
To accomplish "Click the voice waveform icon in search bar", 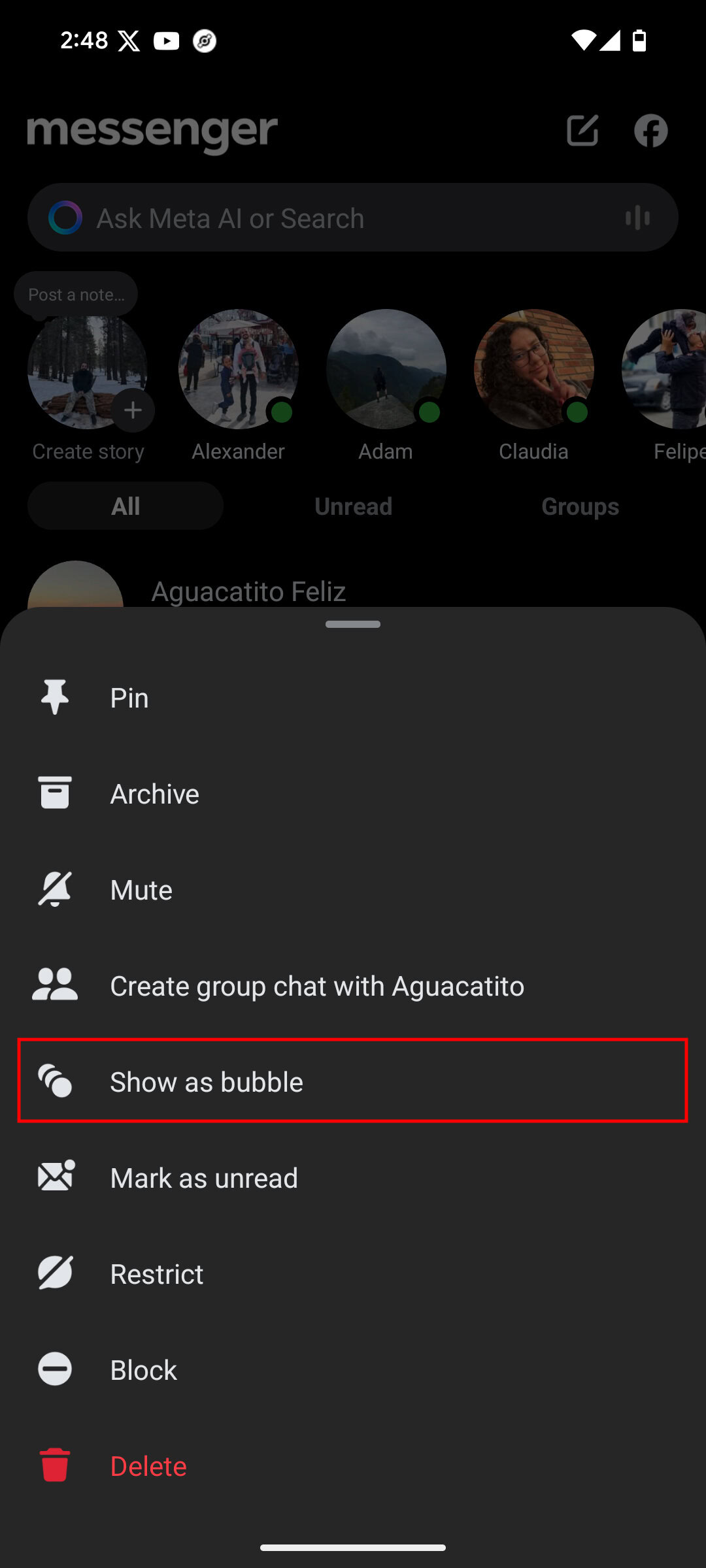I will (x=637, y=218).
